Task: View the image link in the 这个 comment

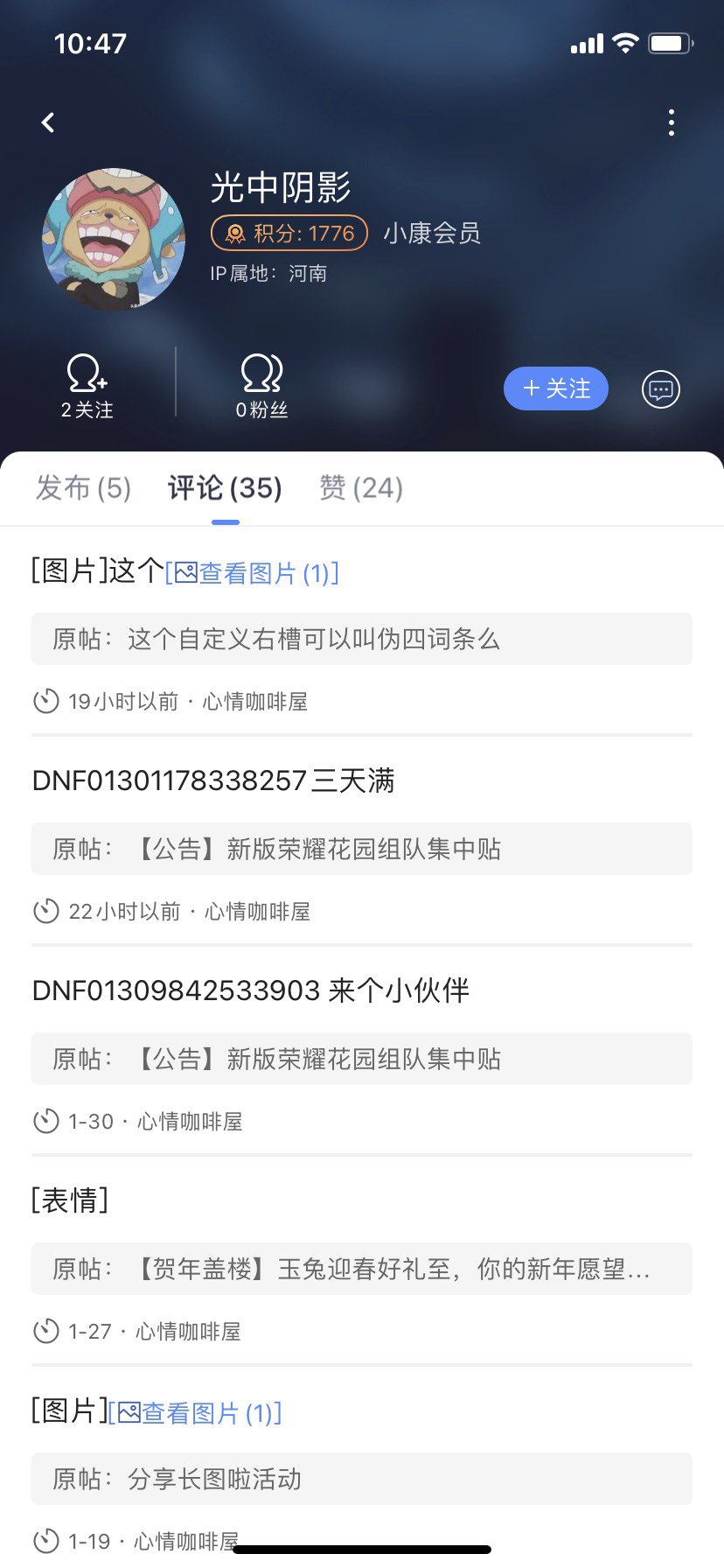Action: [x=252, y=573]
